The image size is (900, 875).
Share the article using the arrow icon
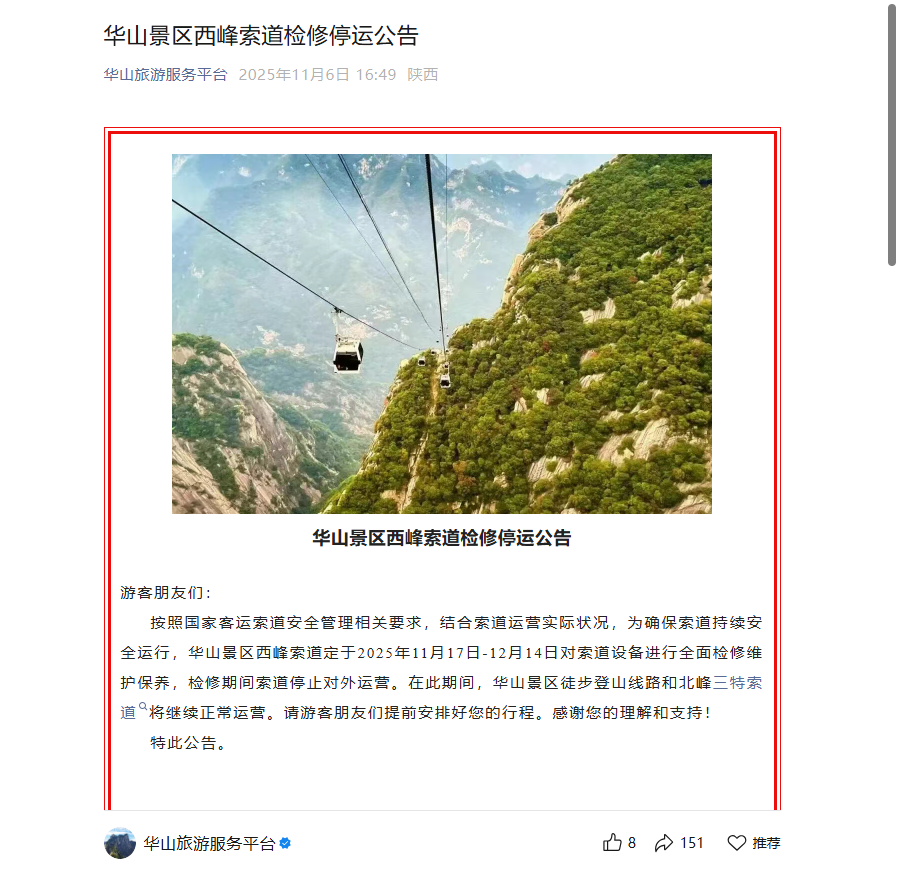tap(664, 843)
